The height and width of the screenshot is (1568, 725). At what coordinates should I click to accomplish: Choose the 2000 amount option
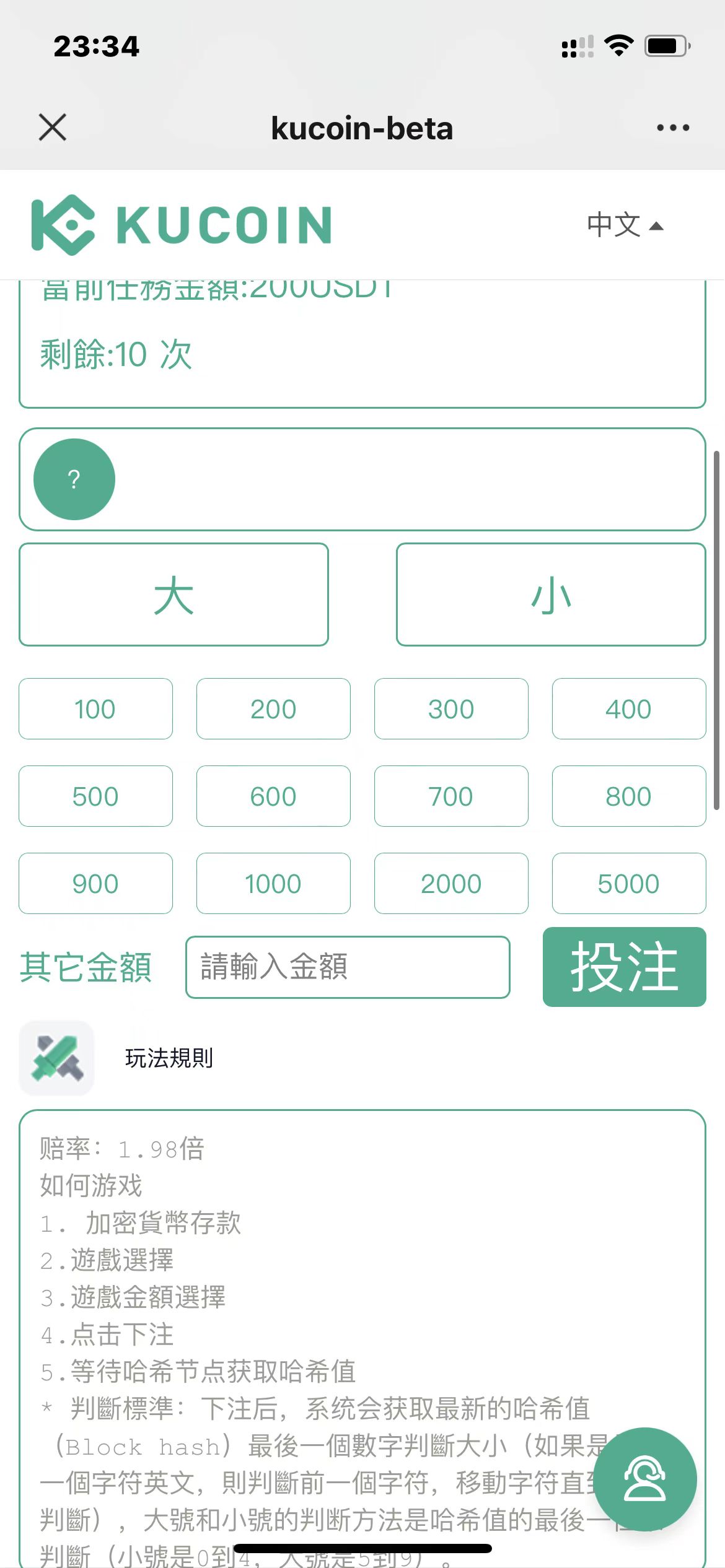click(x=451, y=884)
